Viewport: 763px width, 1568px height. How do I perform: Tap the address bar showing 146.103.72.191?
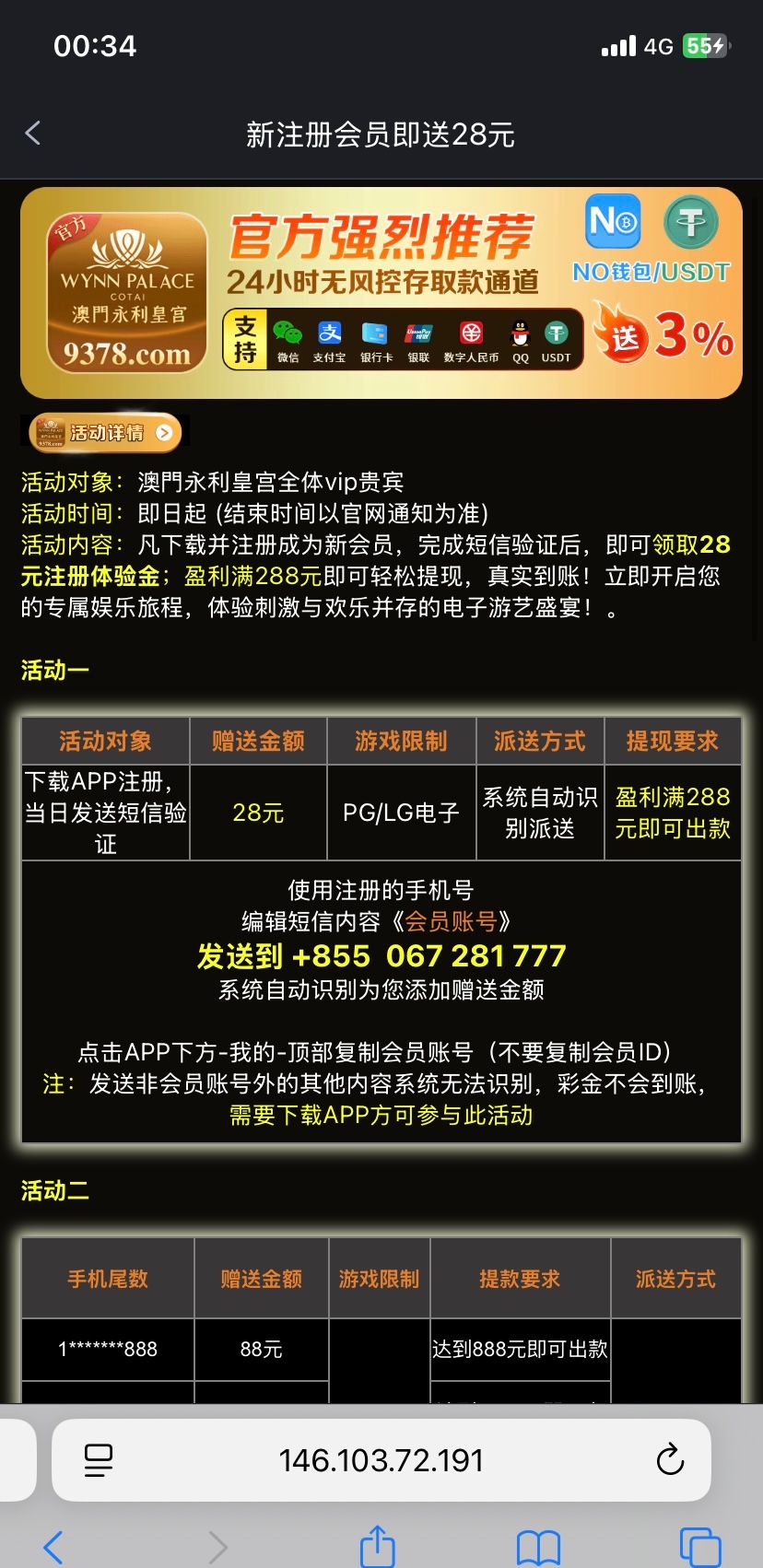point(381,1460)
